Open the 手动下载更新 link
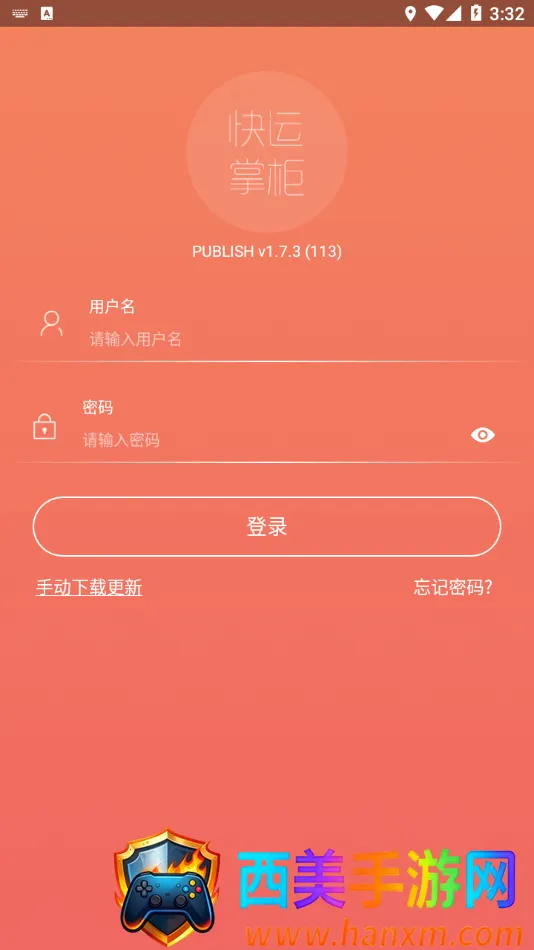Screen dimensions: 534x950 coord(89,587)
